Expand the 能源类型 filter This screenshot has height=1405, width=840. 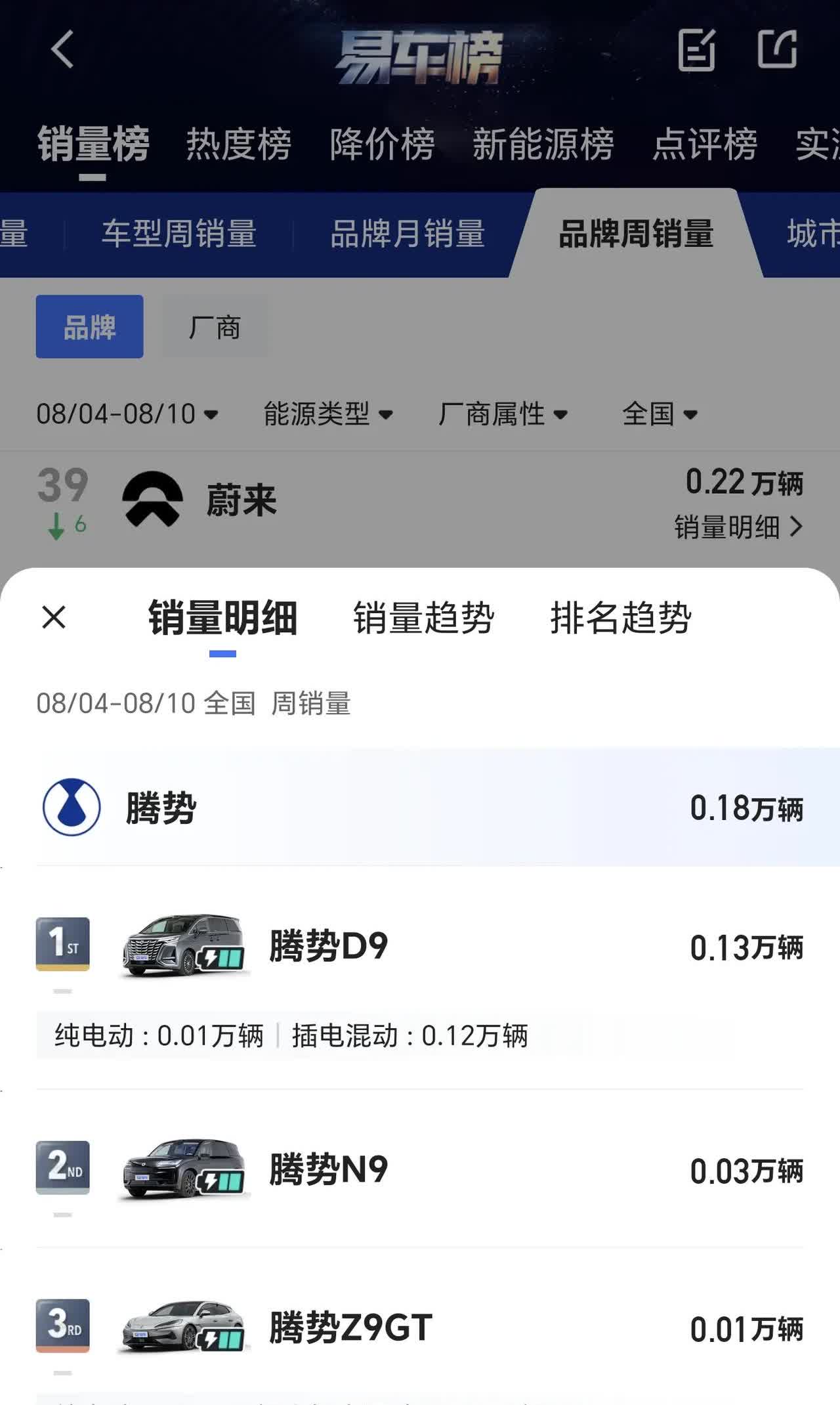click(x=328, y=414)
